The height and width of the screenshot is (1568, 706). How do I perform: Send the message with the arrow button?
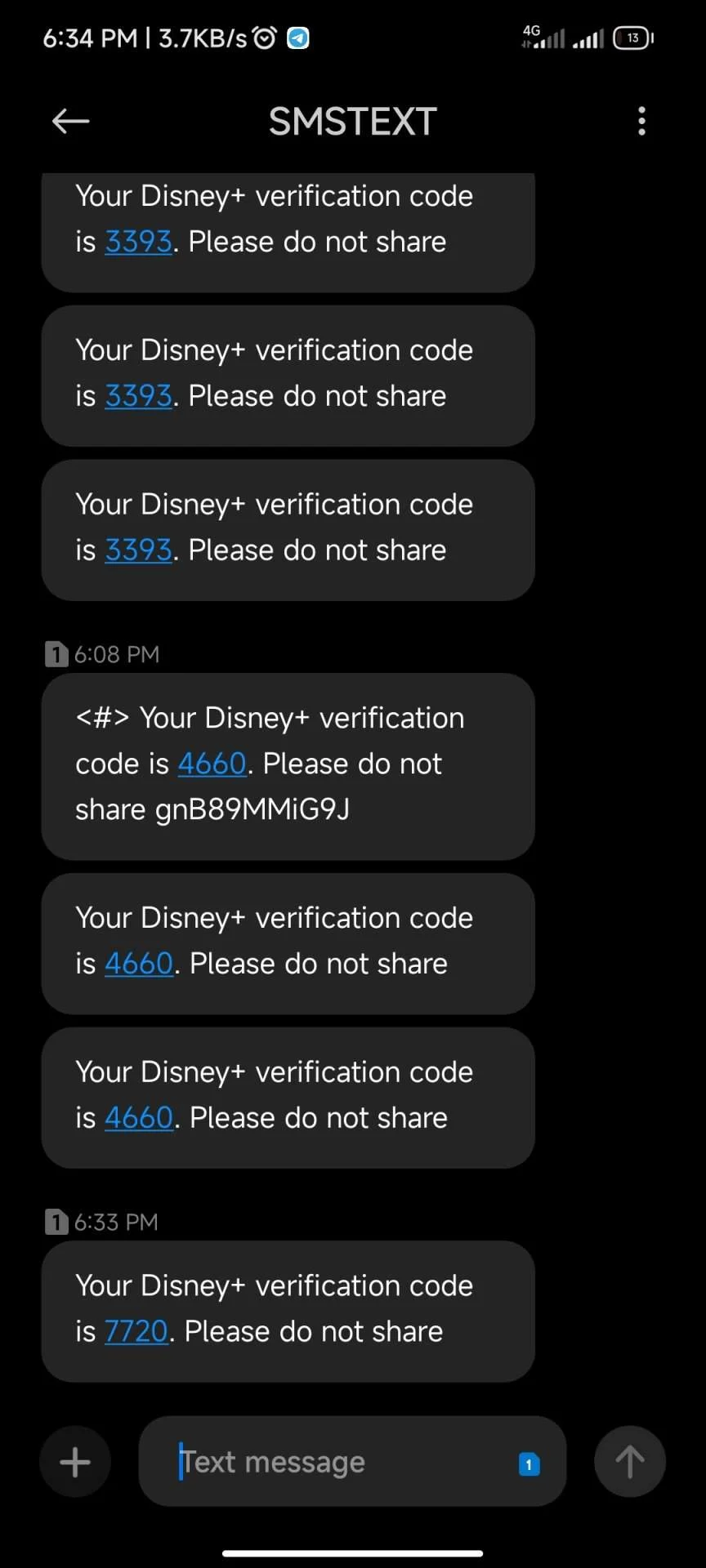coord(629,1462)
